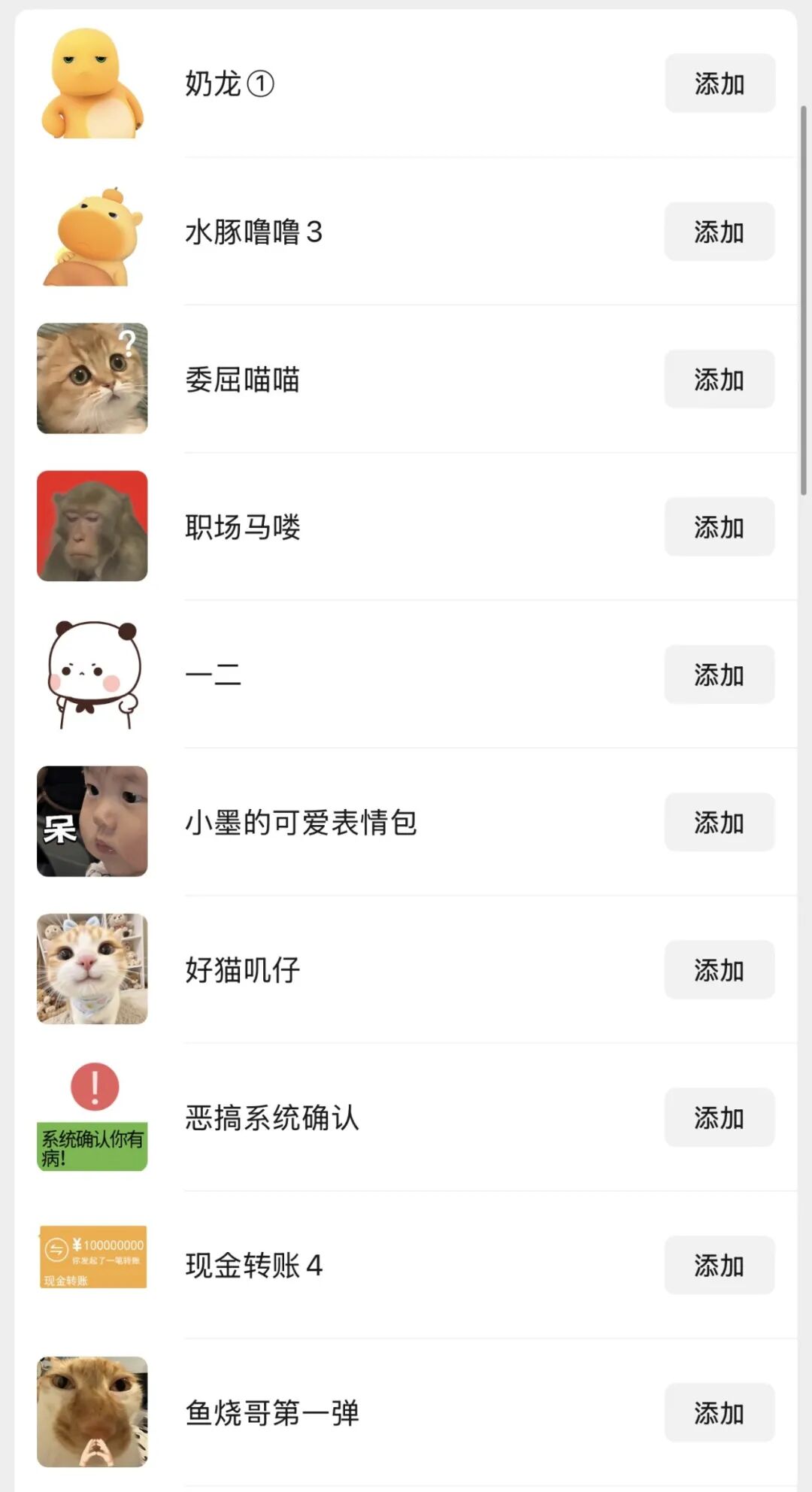Tap 添加 beside 恶搞系统确认
Image resolution: width=812 pixels, height=1492 pixels.
click(720, 1117)
